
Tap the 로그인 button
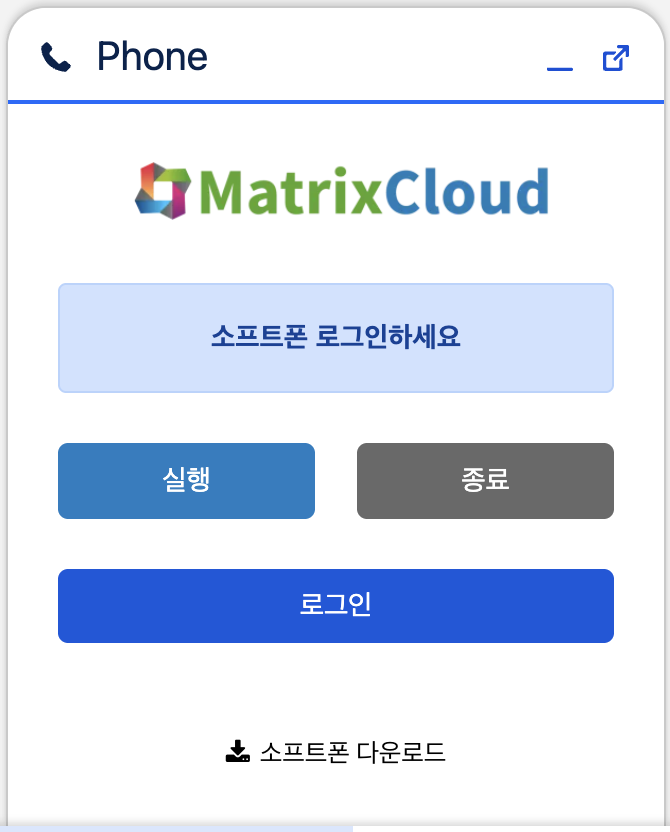pos(336,606)
